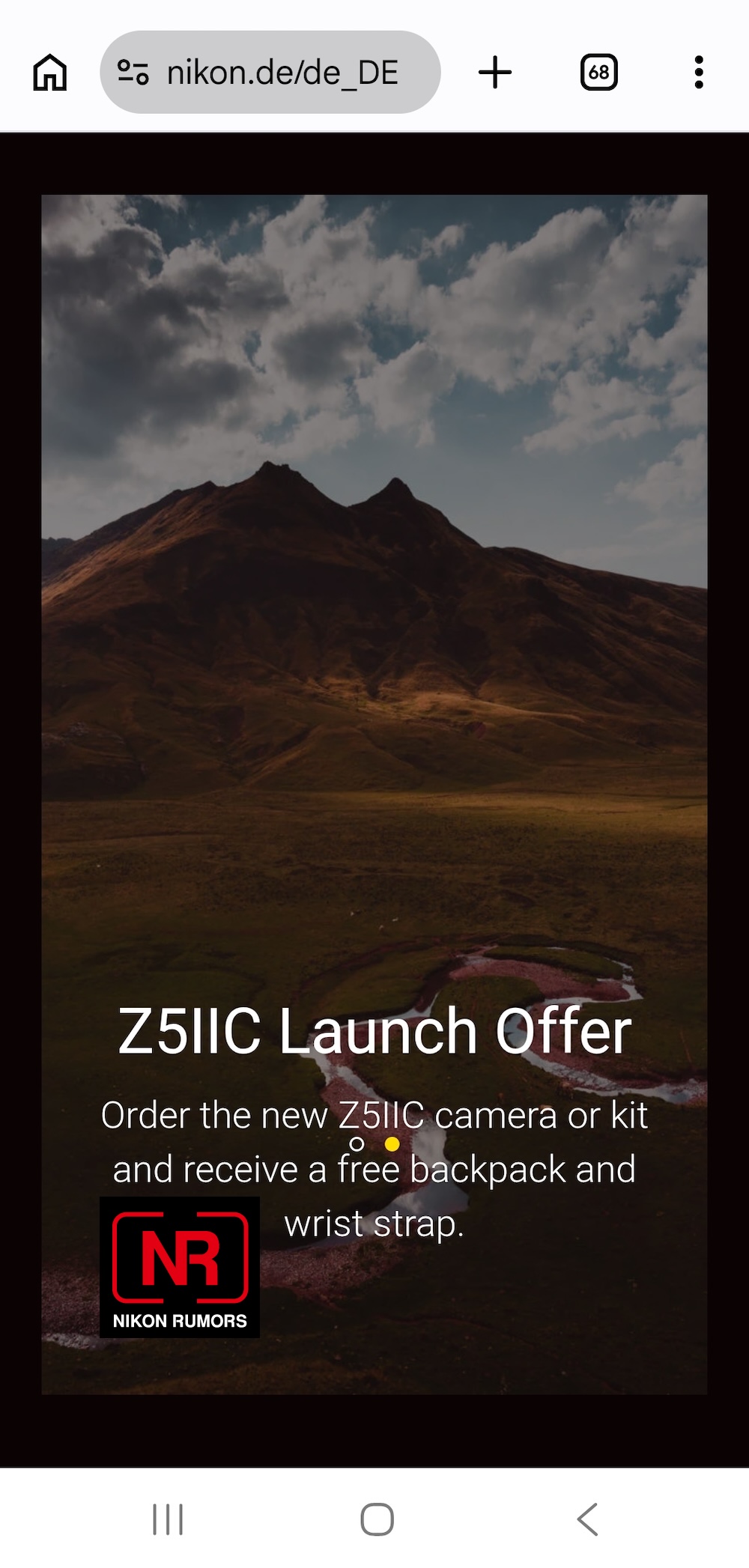This screenshot has height=1568, width=749.
Task: Open the tab switcher showing 68 tabs
Action: click(x=599, y=73)
